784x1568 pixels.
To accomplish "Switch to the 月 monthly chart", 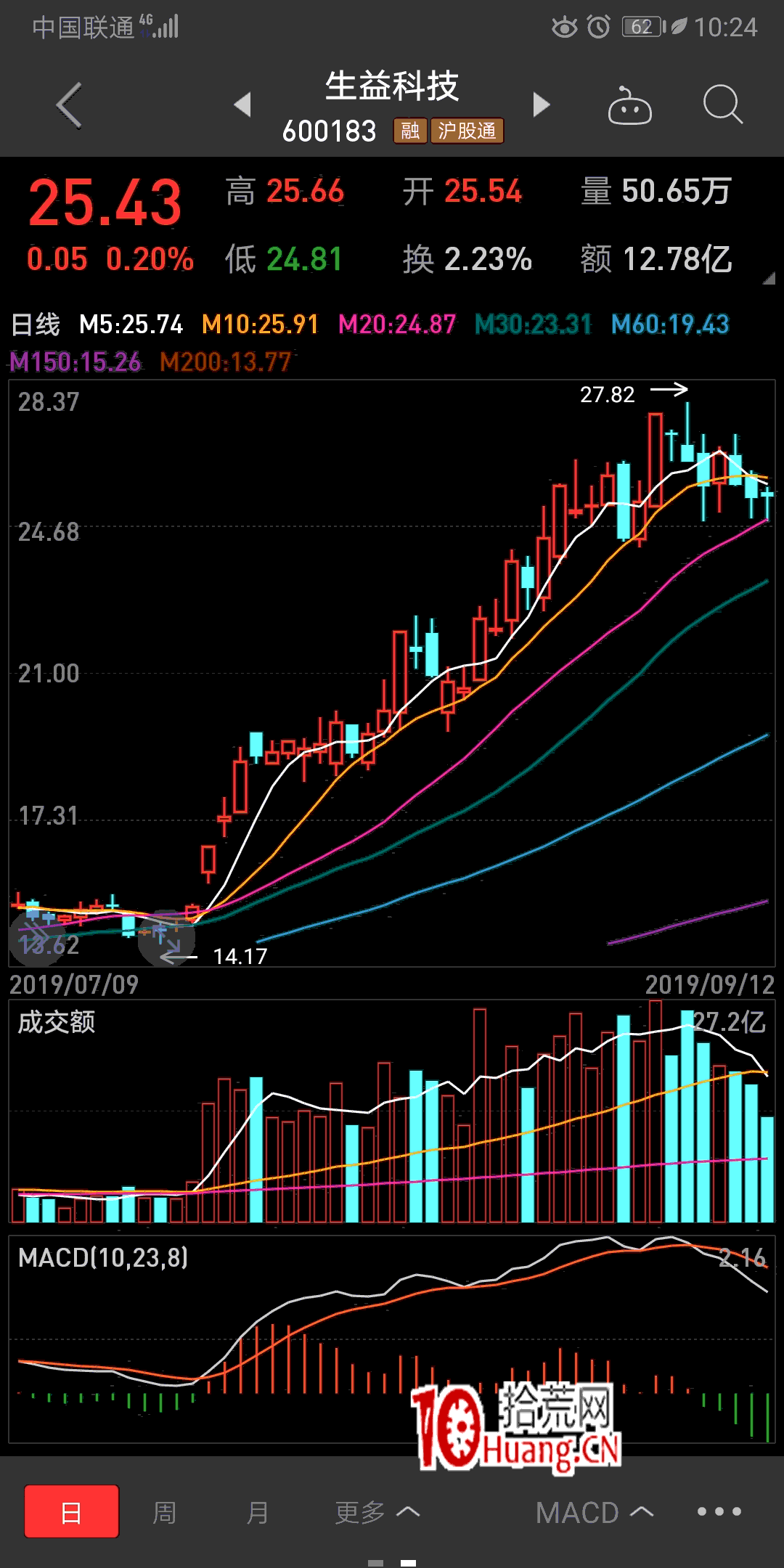I will [258, 1513].
